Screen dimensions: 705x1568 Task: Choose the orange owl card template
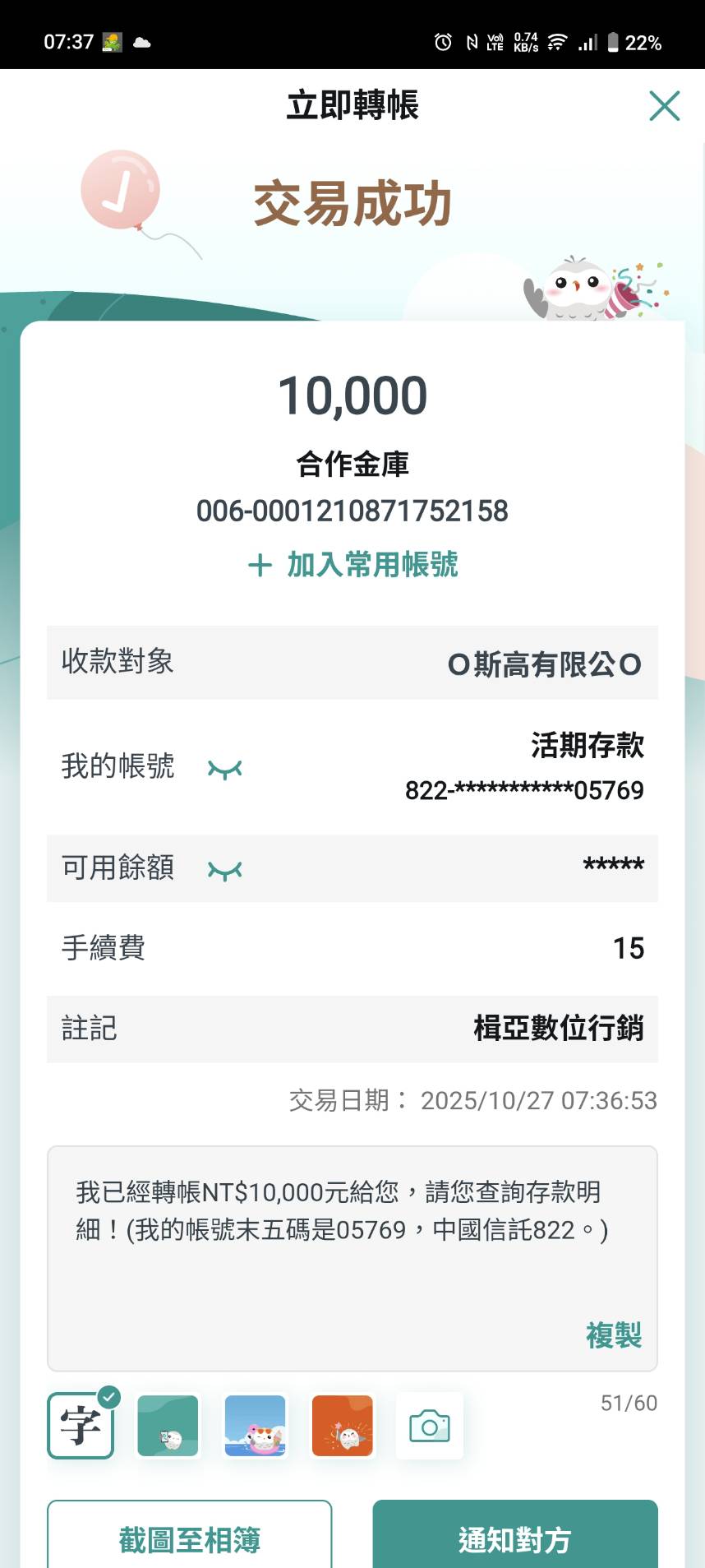pos(343,1426)
